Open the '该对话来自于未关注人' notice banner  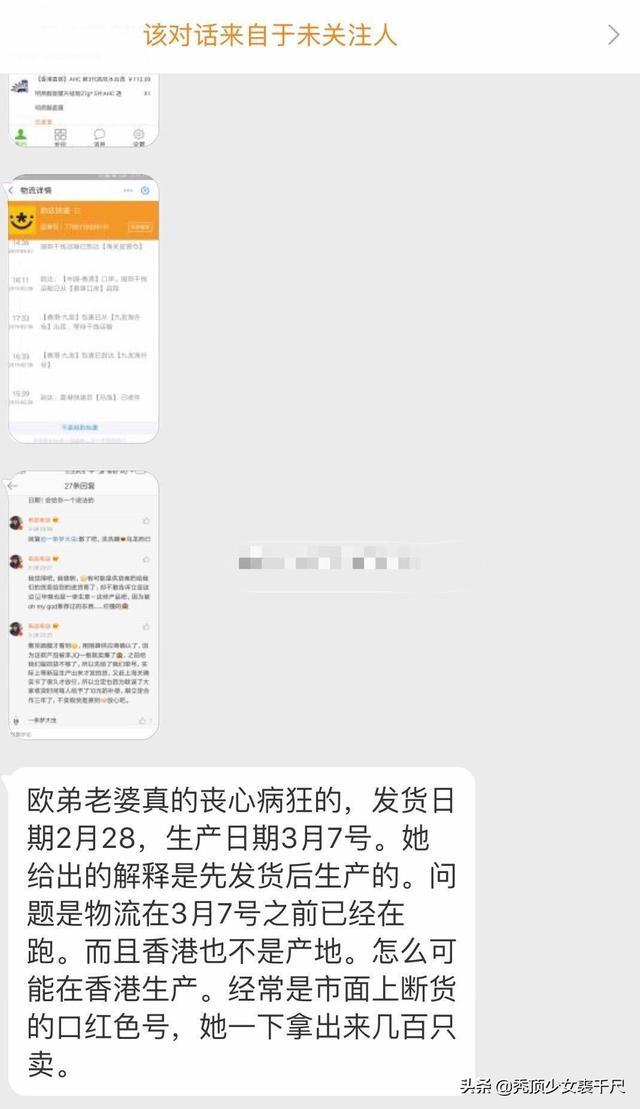coord(320,36)
